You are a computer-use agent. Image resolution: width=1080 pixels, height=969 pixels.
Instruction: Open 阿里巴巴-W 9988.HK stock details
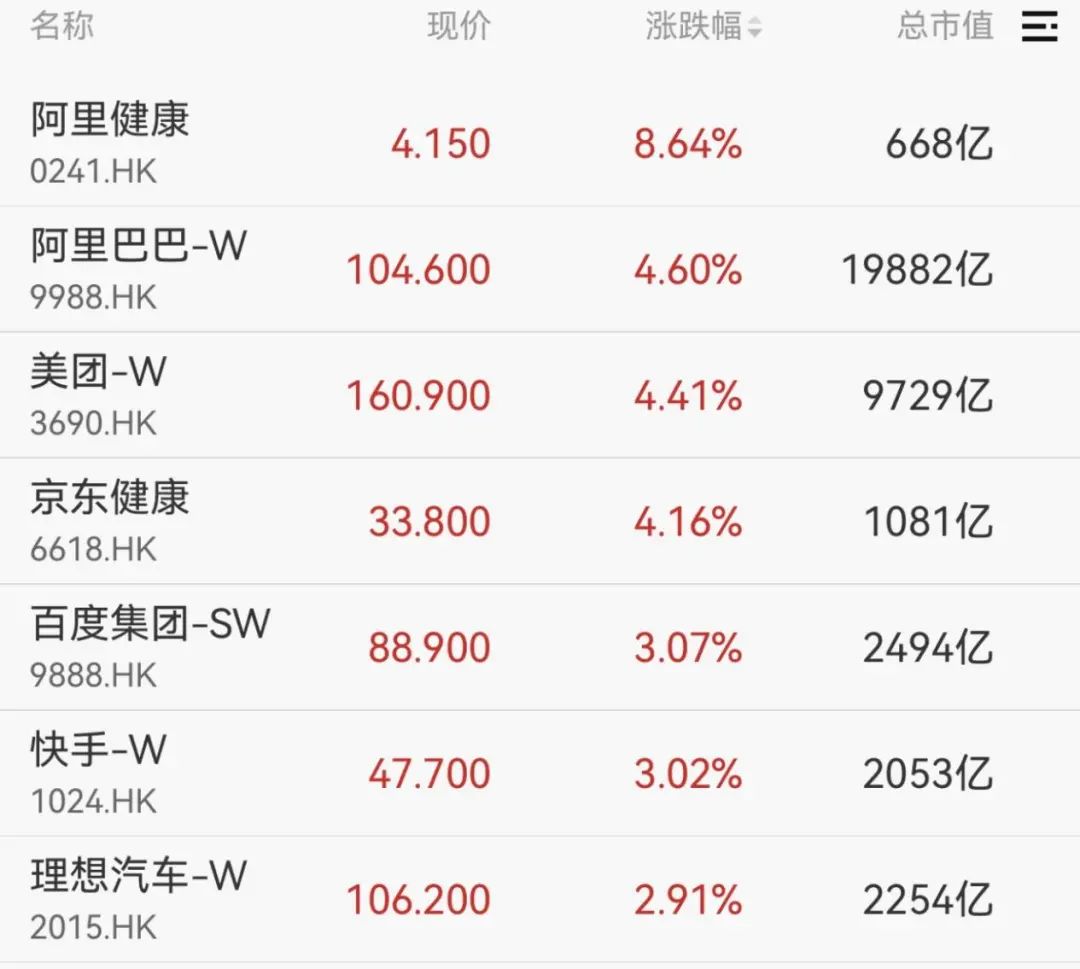point(138,269)
